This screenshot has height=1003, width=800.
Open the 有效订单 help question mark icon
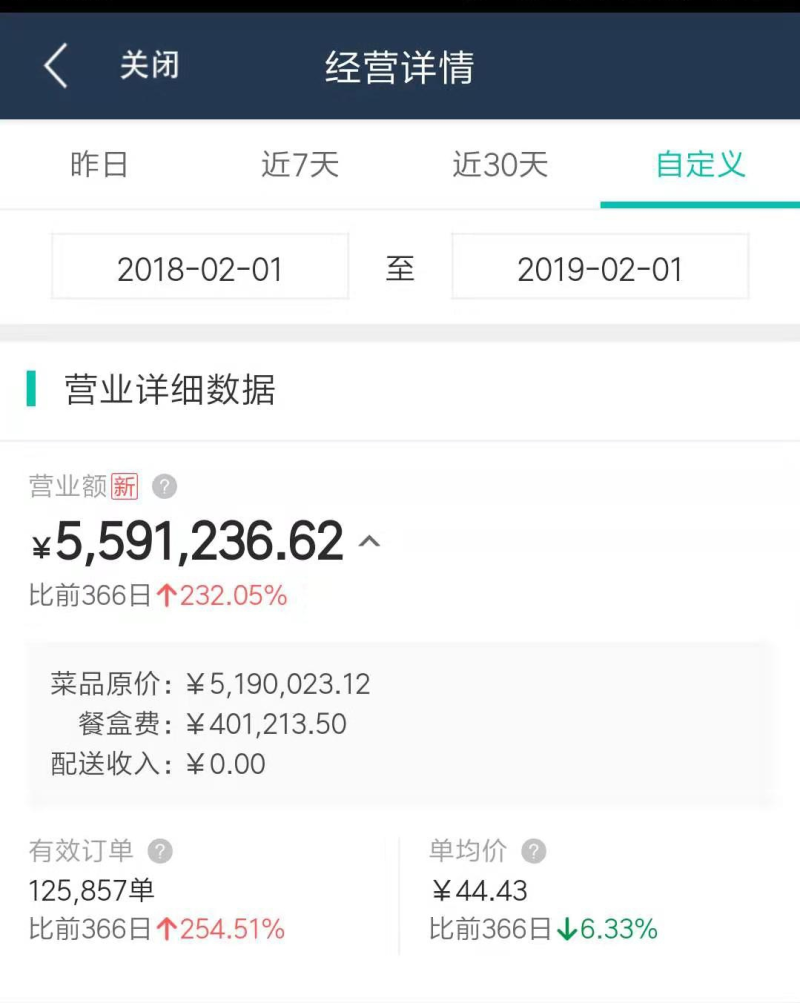[158, 851]
